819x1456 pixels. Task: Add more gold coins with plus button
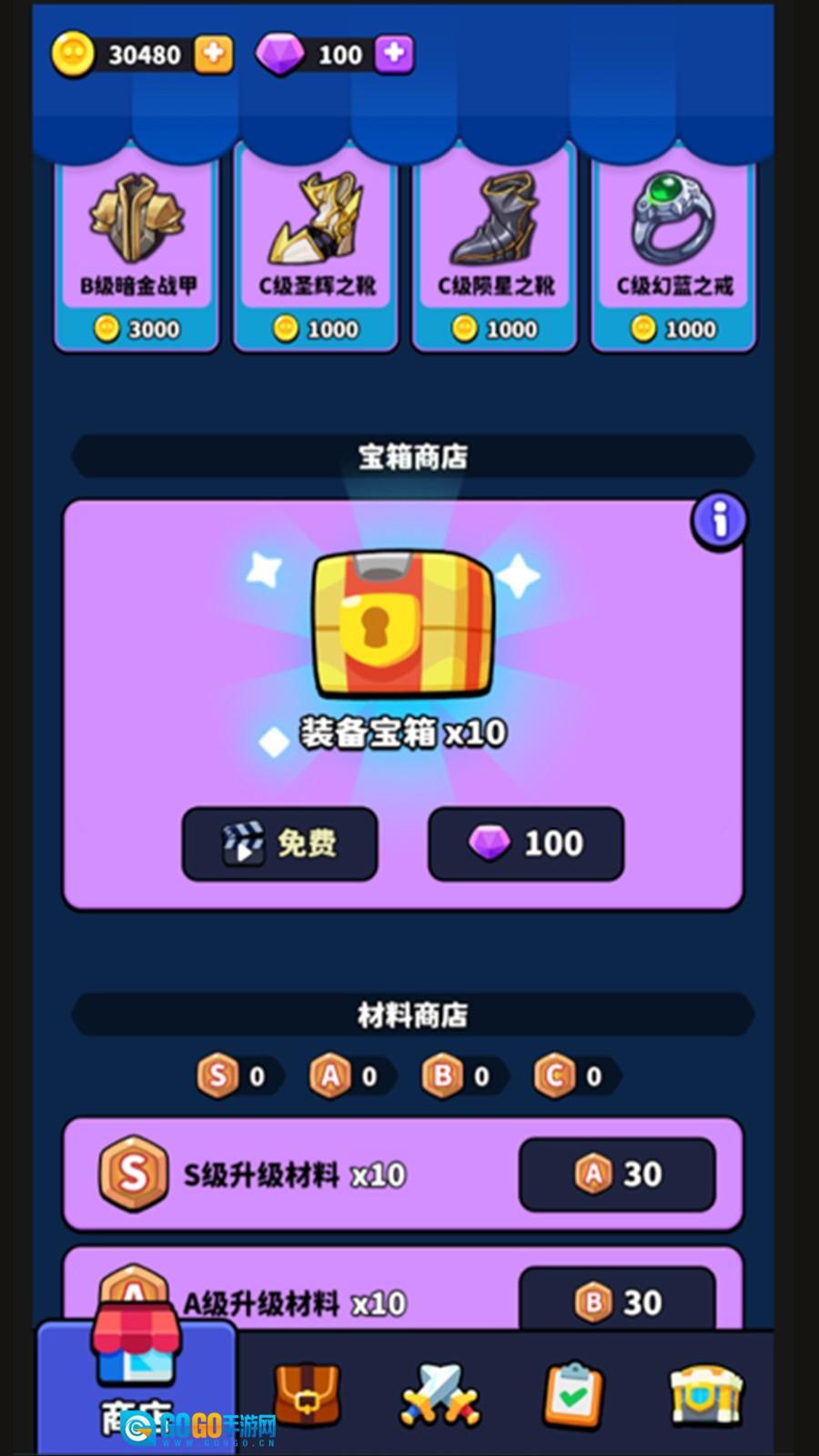click(x=213, y=55)
